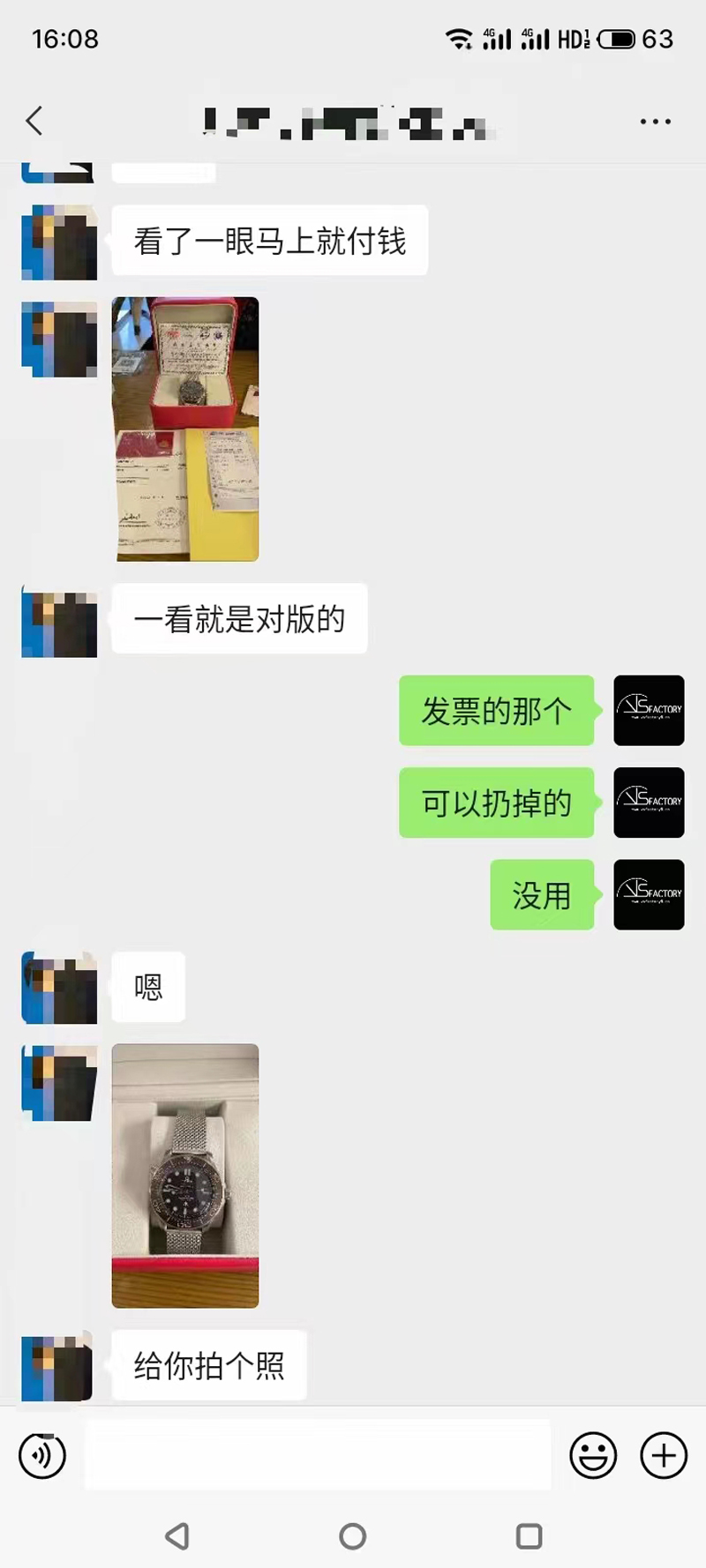Tap the system home button
Viewport: 706px width, 1568px height.
pyautogui.click(x=353, y=1536)
